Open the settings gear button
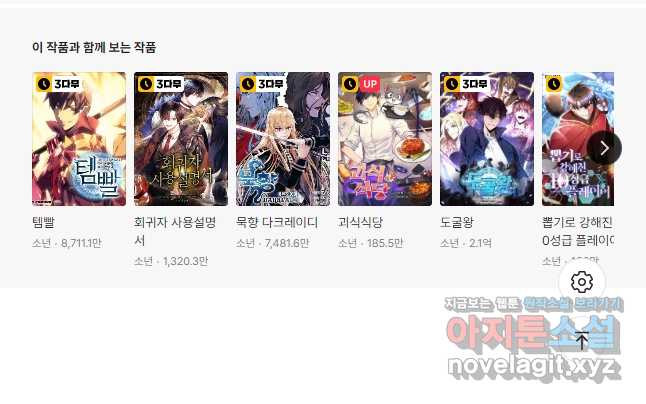This screenshot has height=404, width=646. 582,282
